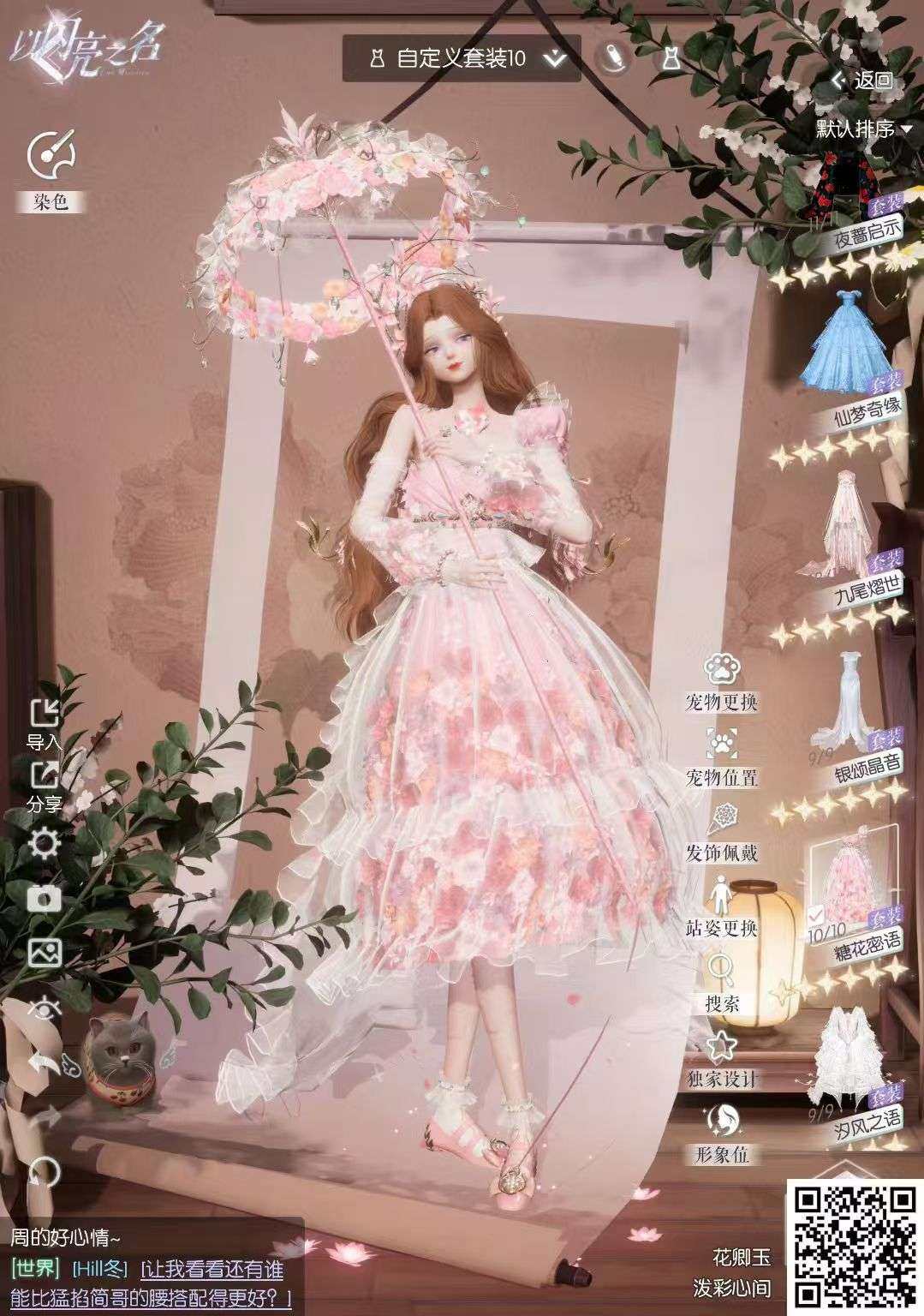This screenshot has width=924, height=1316.
Task: Open the camera to take photo
Action: (45, 898)
